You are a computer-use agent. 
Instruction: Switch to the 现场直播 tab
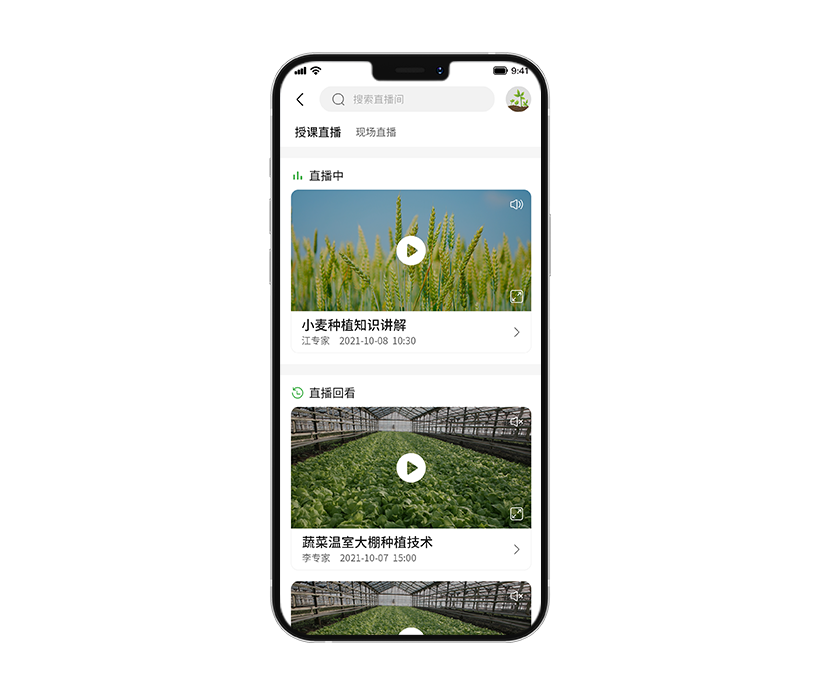pyautogui.click(x=376, y=133)
